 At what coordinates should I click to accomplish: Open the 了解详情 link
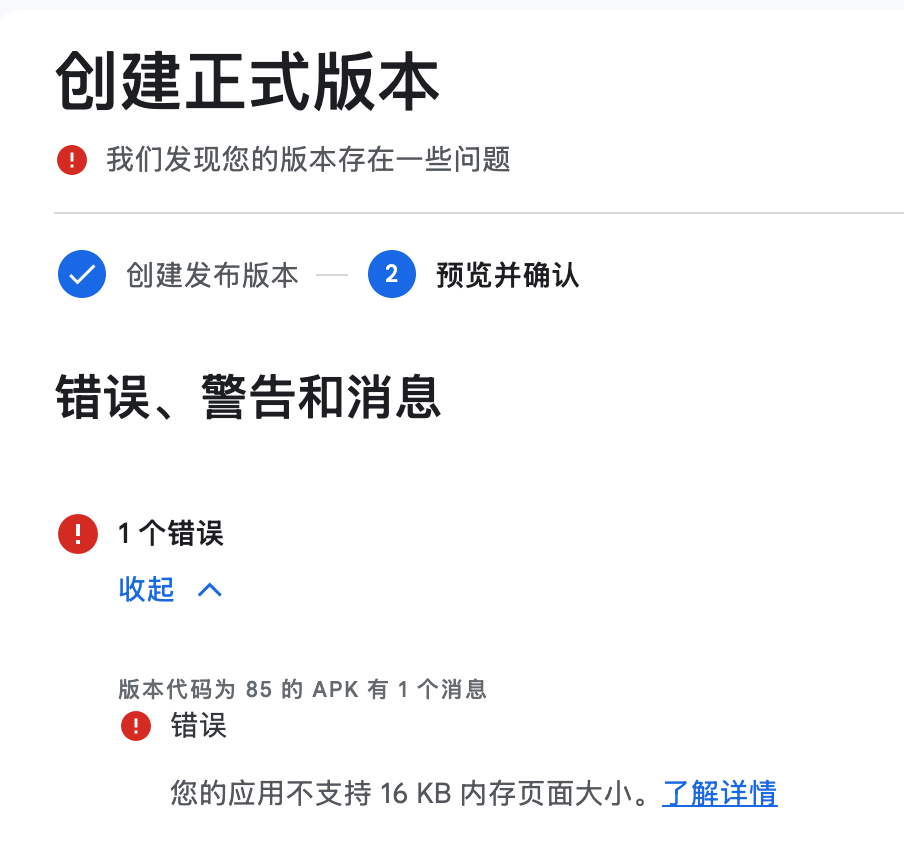pyautogui.click(x=719, y=794)
